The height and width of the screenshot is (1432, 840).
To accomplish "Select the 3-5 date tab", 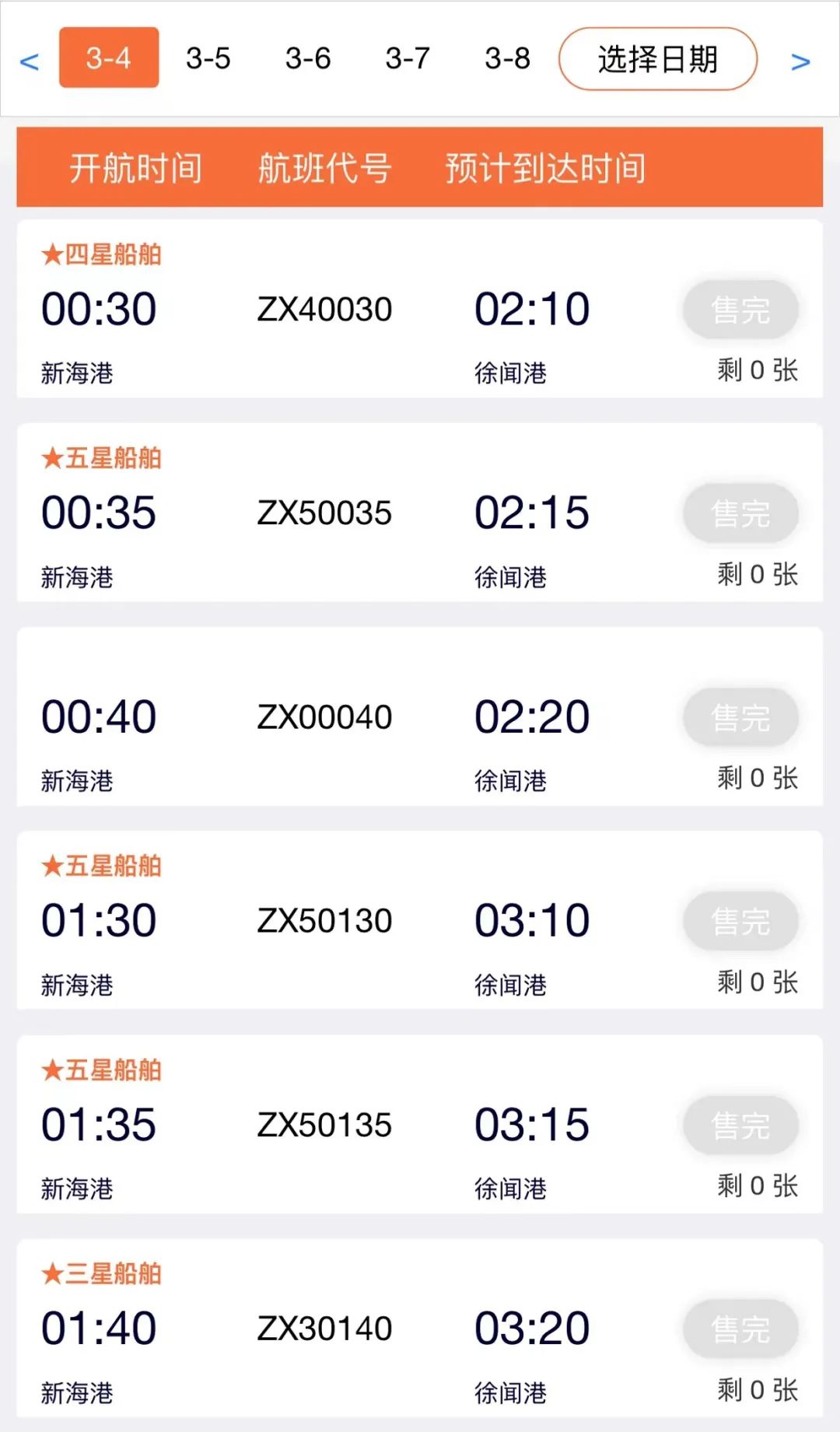I will (x=208, y=58).
